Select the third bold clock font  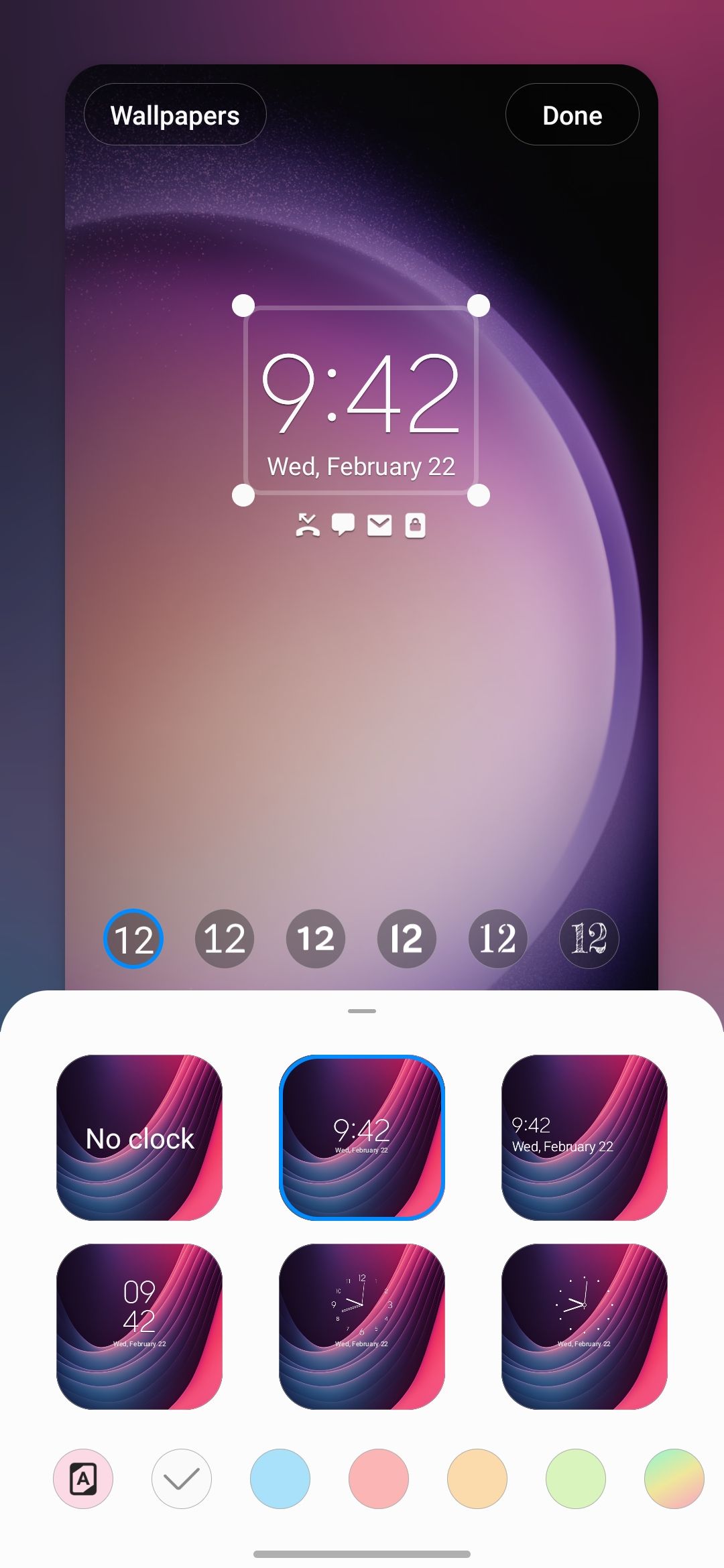coord(315,938)
